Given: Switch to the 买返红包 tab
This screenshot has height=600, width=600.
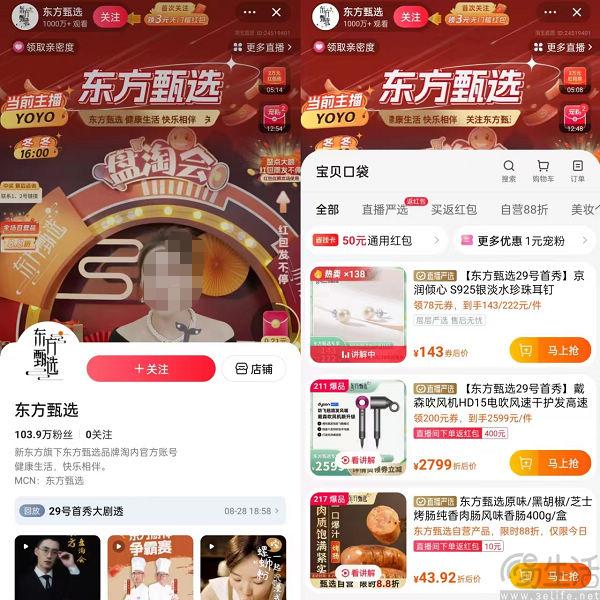Looking at the screenshot, I should tap(453, 209).
